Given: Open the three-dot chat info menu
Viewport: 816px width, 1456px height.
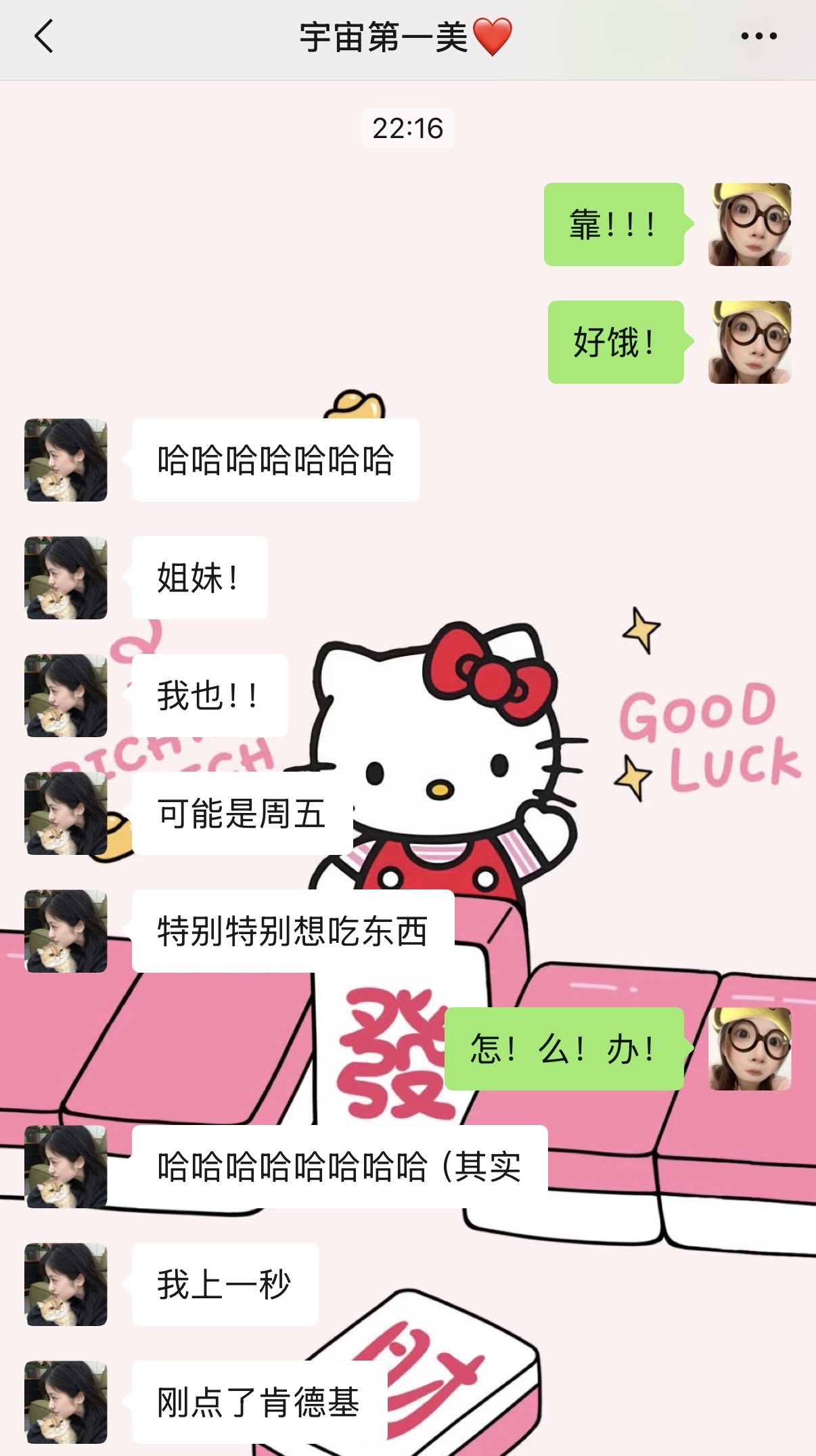Looking at the screenshot, I should (758, 37).
